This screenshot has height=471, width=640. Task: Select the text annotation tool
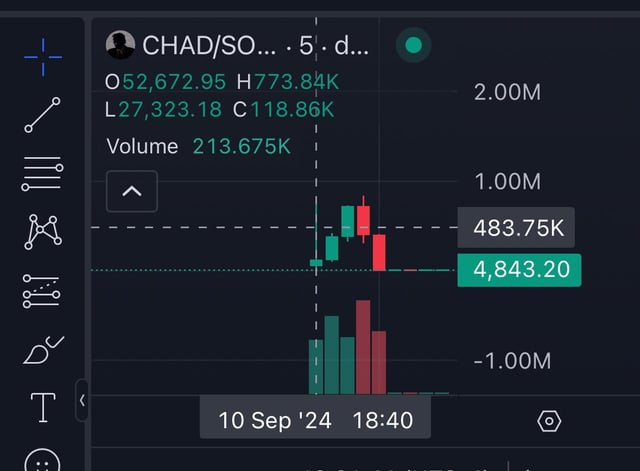click(42, 407)
